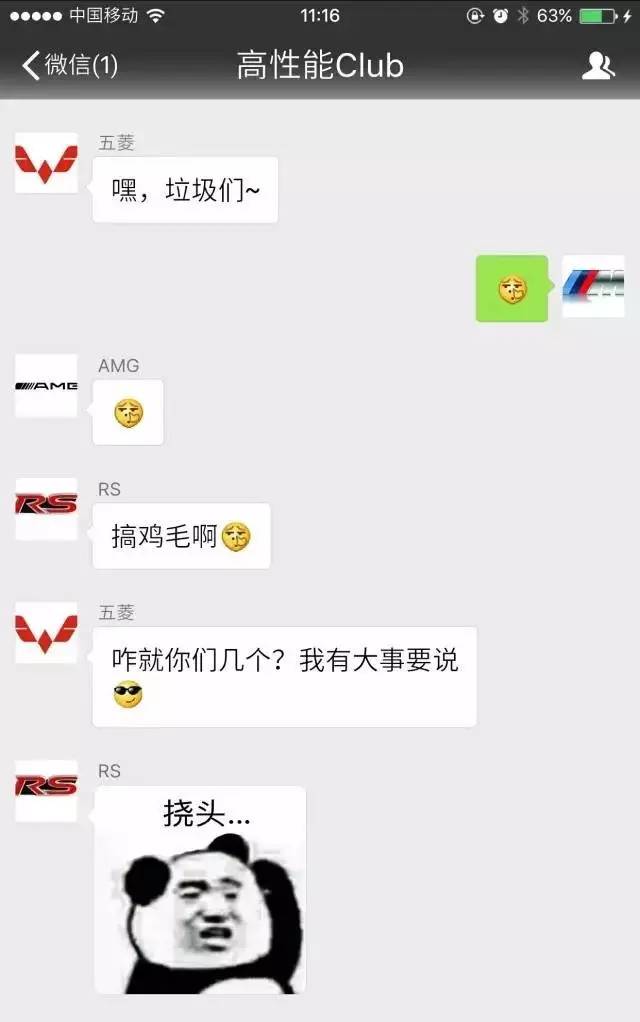This screenshot has height=1022, width=640.
Task: Open the AMG contact's avatar
Action: tap(46, 386)
